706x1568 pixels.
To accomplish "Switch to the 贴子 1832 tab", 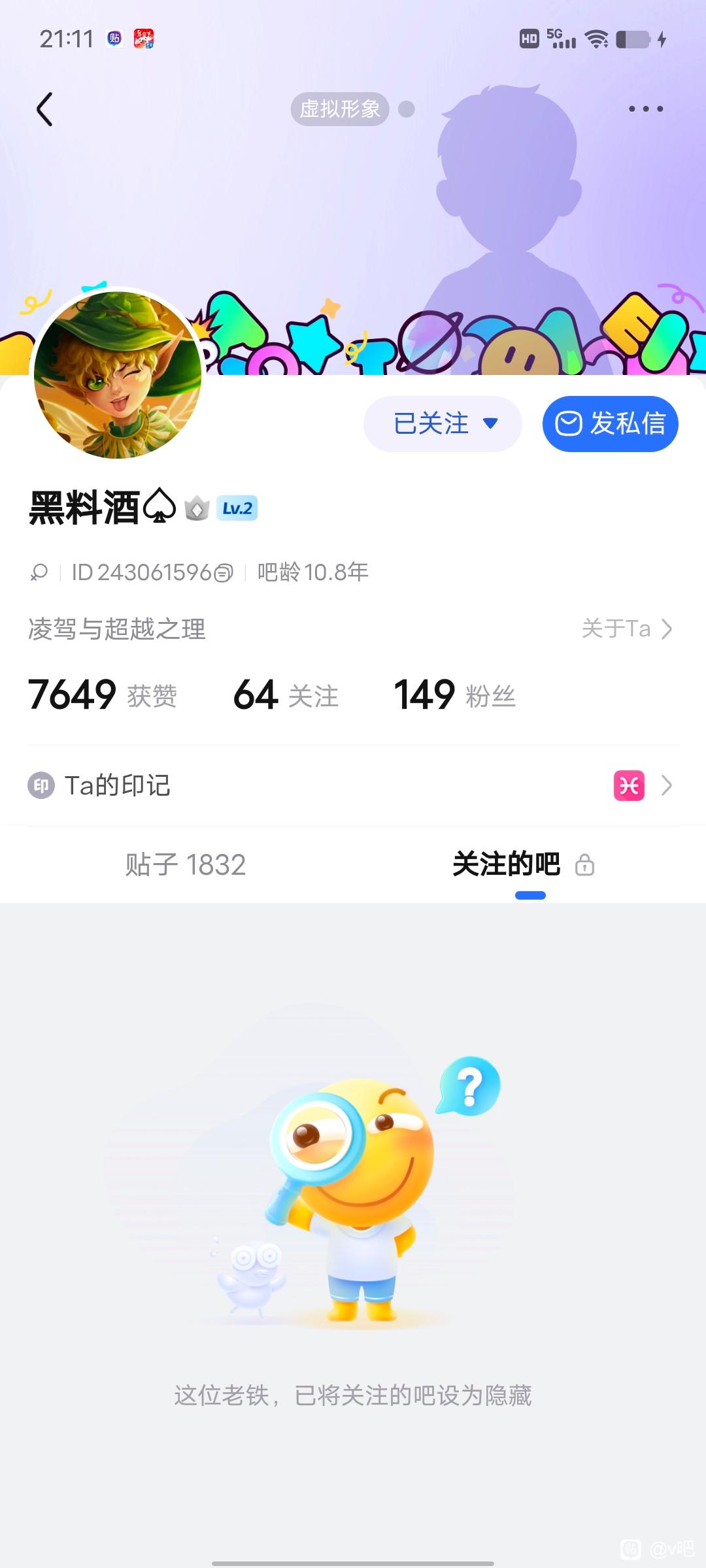I will (x=186, y=865).
